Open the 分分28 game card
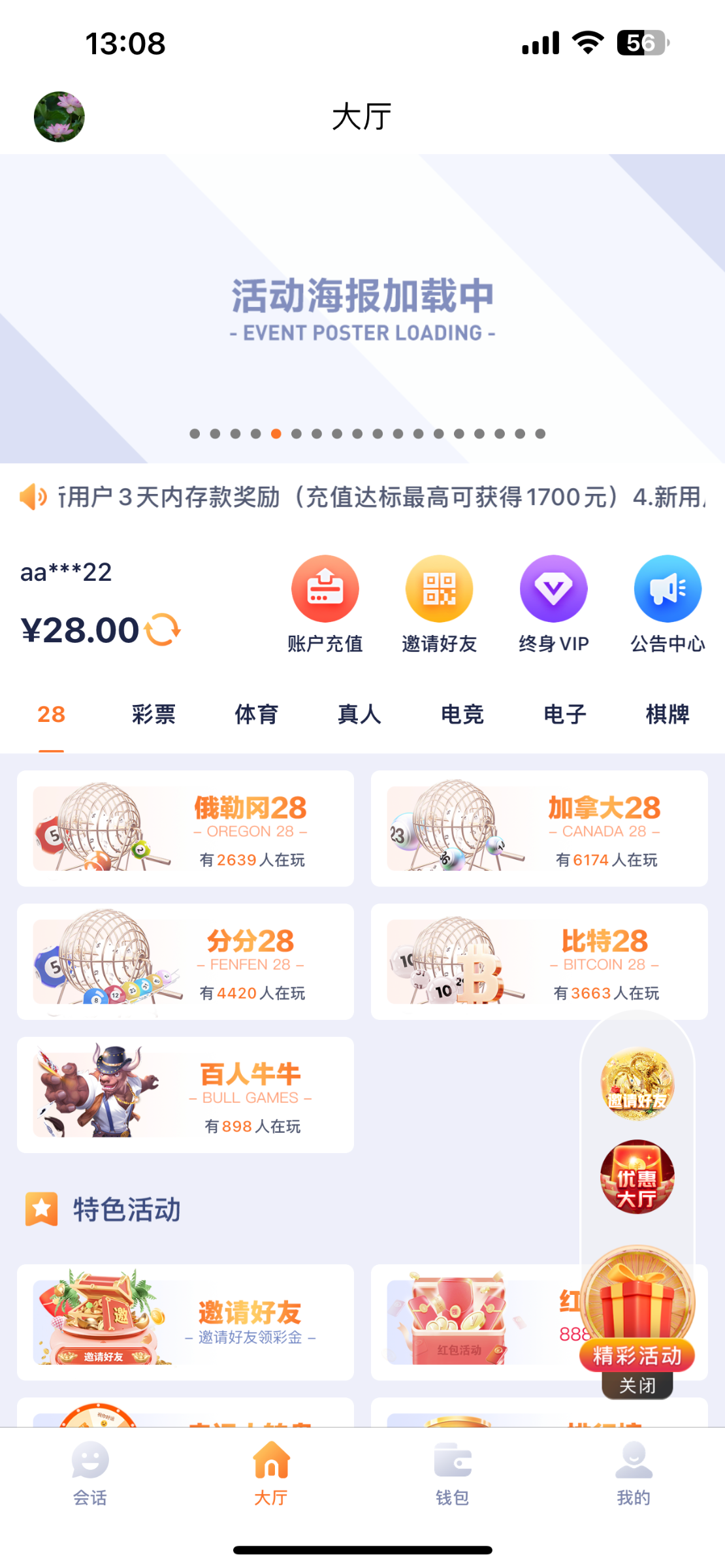725x1568 pixels. (185, 962)
